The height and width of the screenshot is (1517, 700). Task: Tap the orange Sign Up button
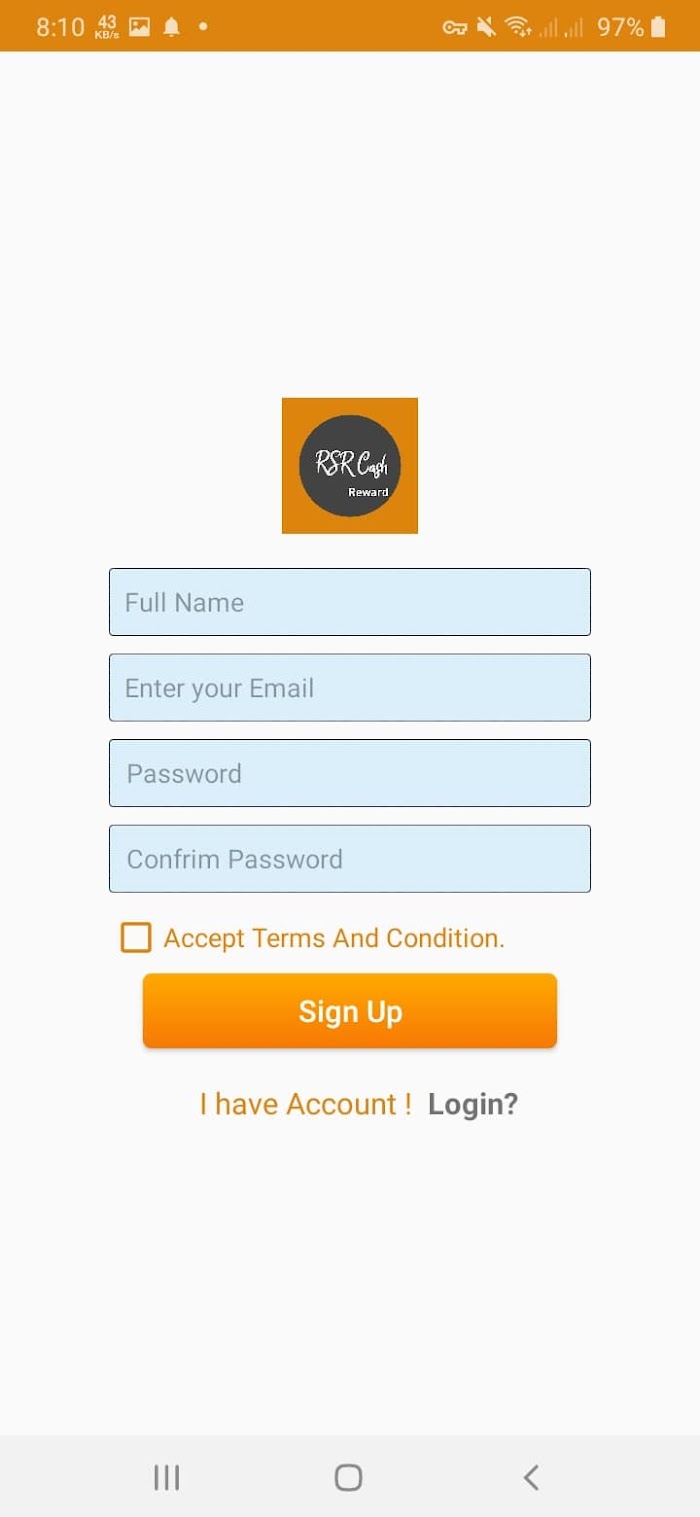click(x=350, y=1011)
